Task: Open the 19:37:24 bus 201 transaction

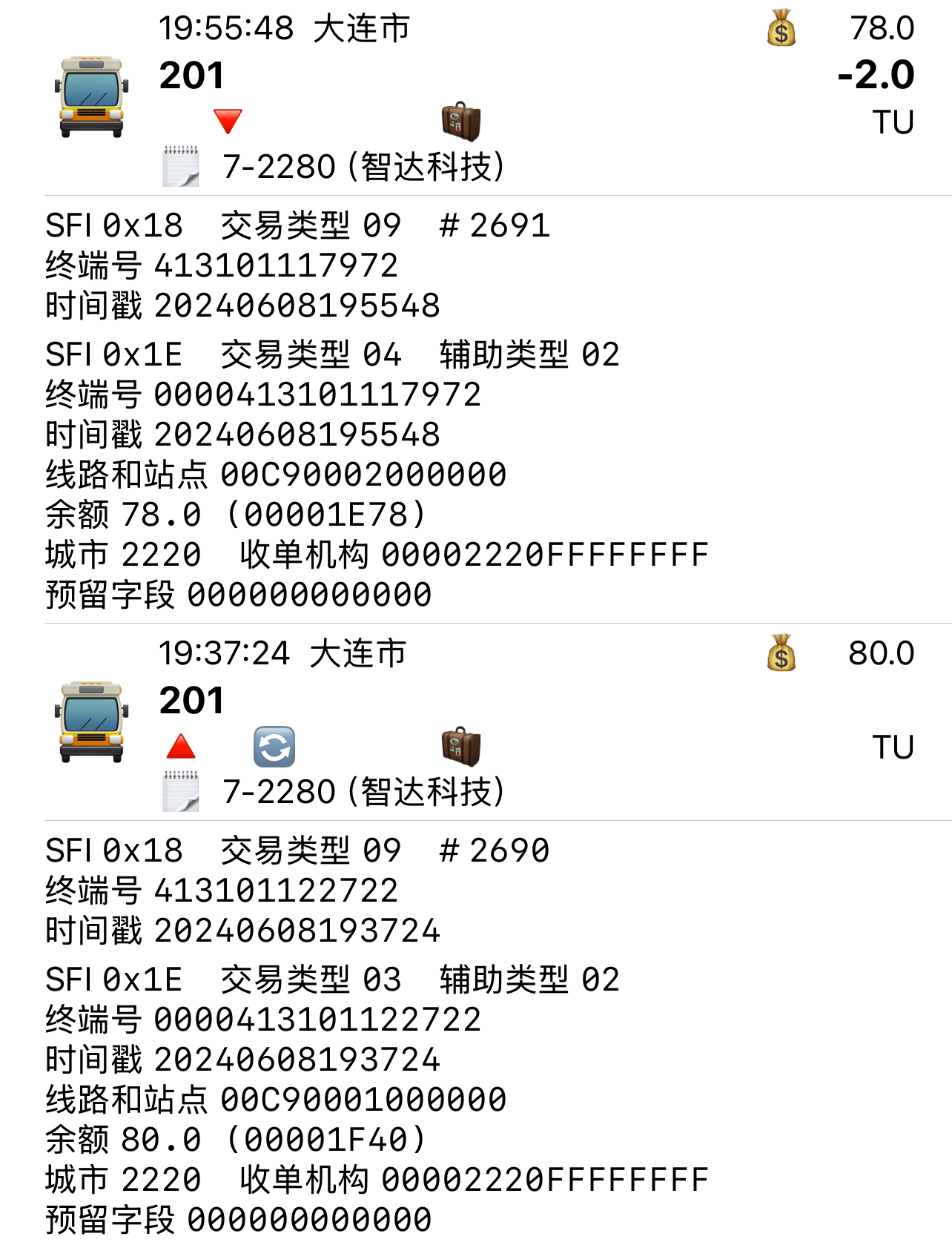Action: tap(475, 721)
